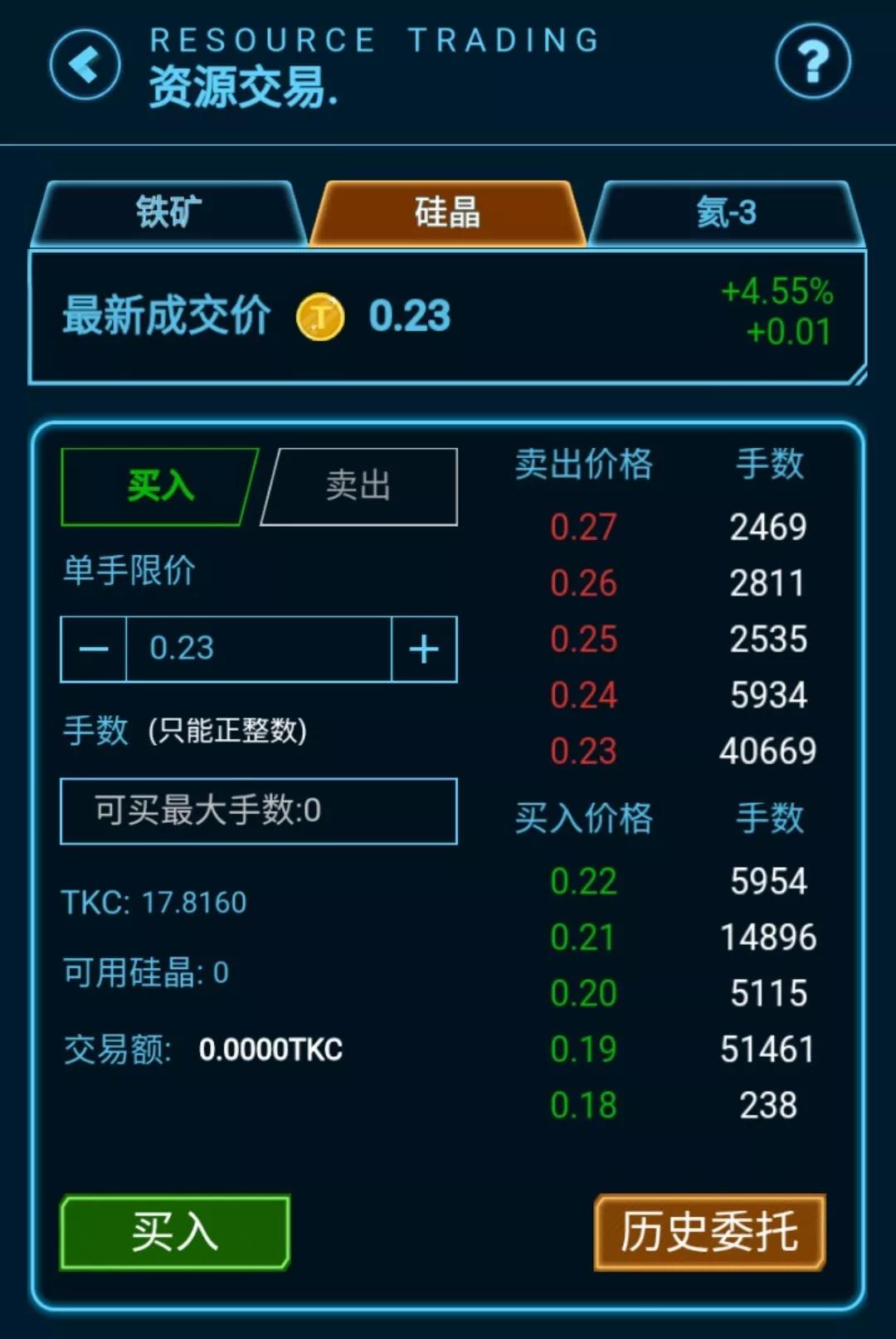896x1339 pixels.
Task: Confirm the order with green 买入 button
Action: click(x=175, y=1232)
